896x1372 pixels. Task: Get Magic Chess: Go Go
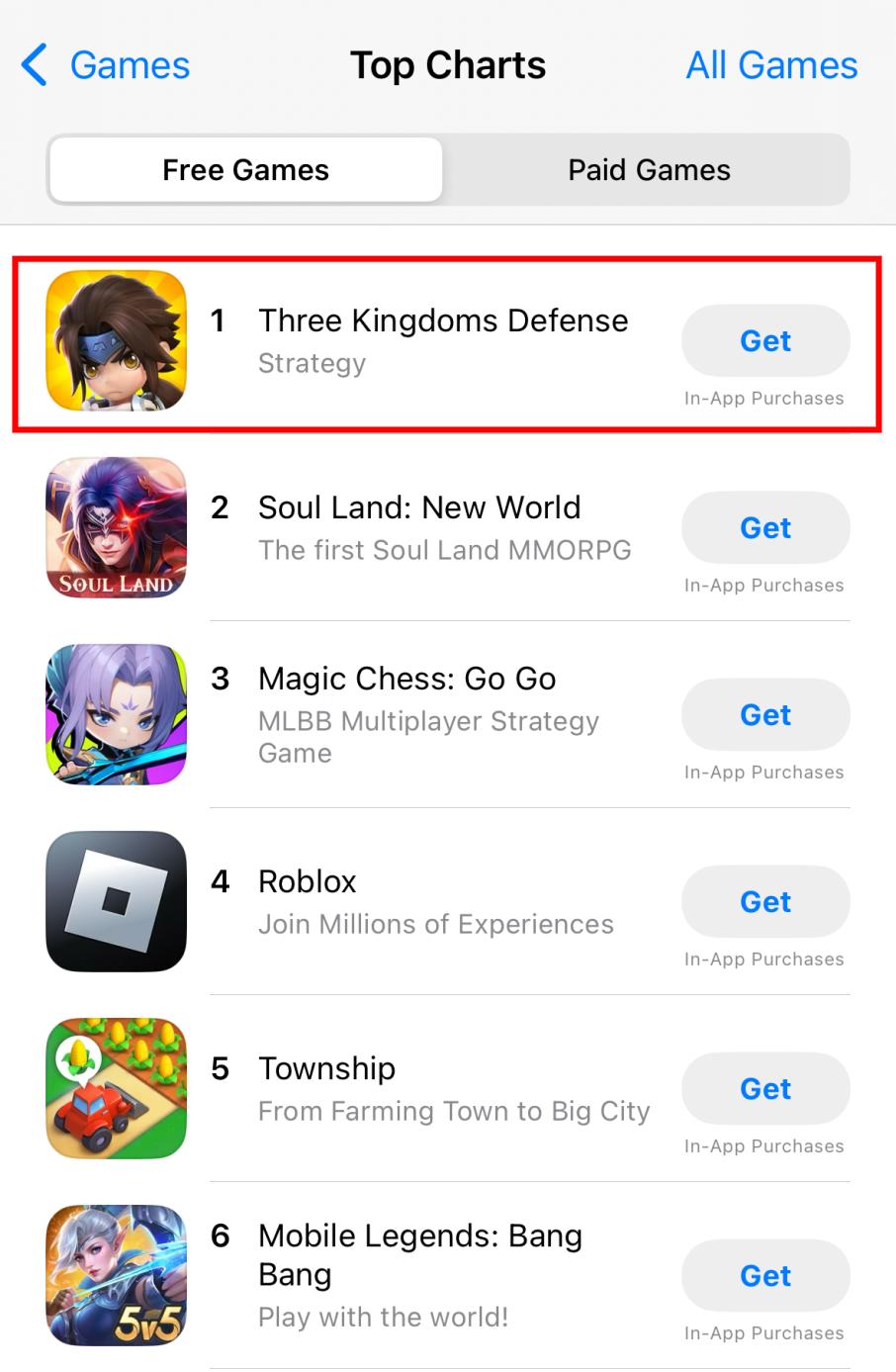tap(764, 715)
